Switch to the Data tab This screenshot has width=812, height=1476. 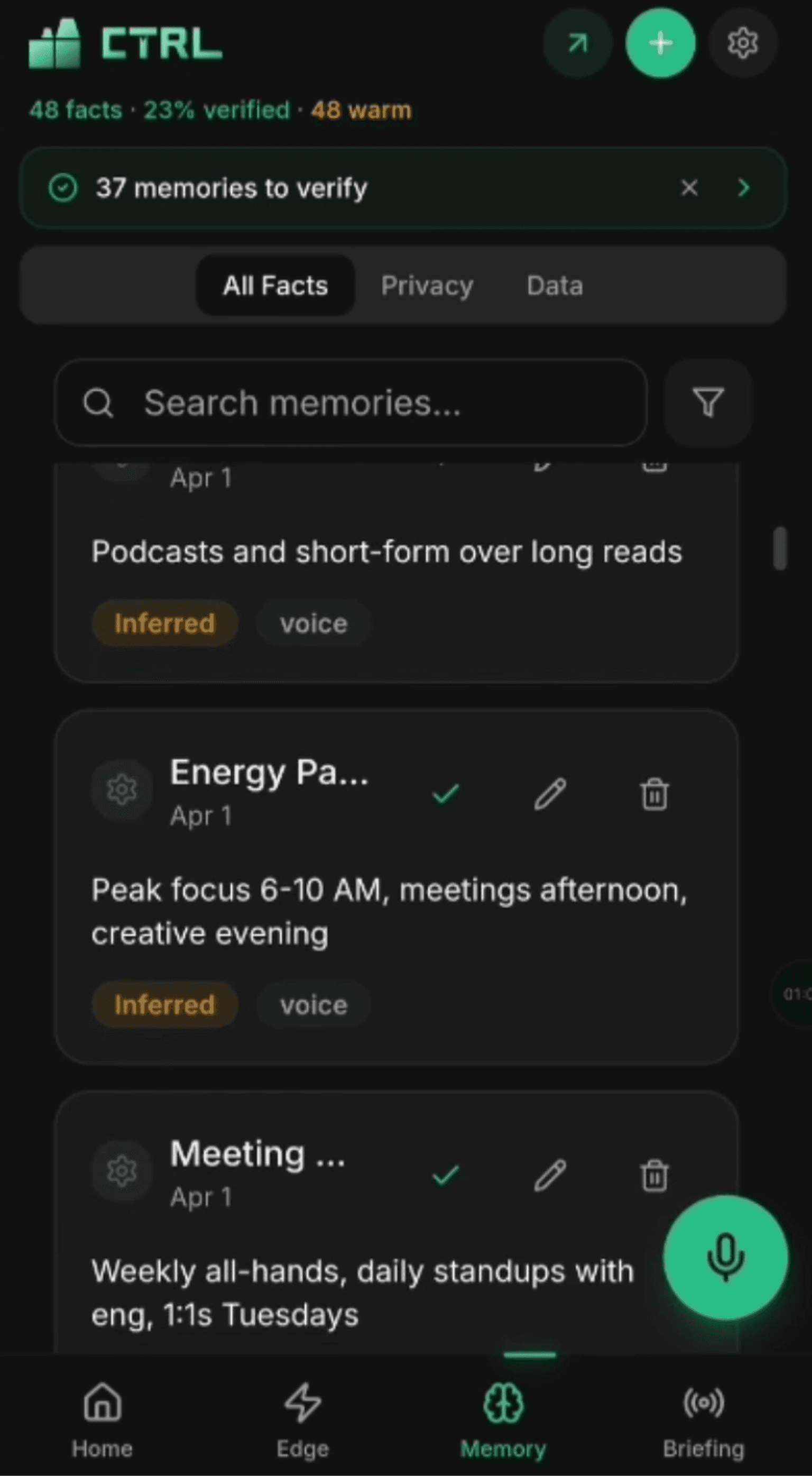pyautogui.click(x=555, y=286)
